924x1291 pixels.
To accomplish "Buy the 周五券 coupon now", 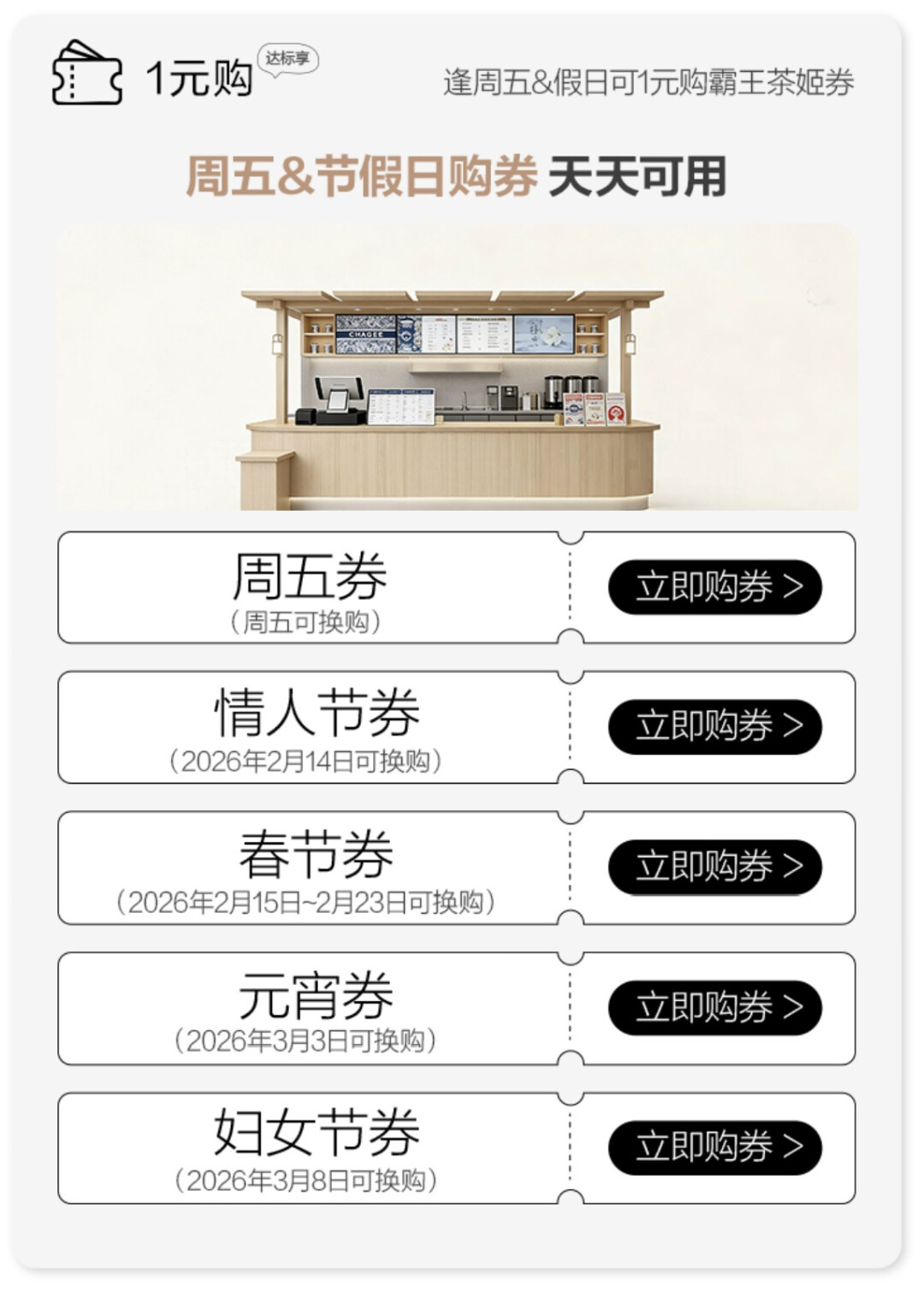I will pyautogui.click(x=714, y=587).
